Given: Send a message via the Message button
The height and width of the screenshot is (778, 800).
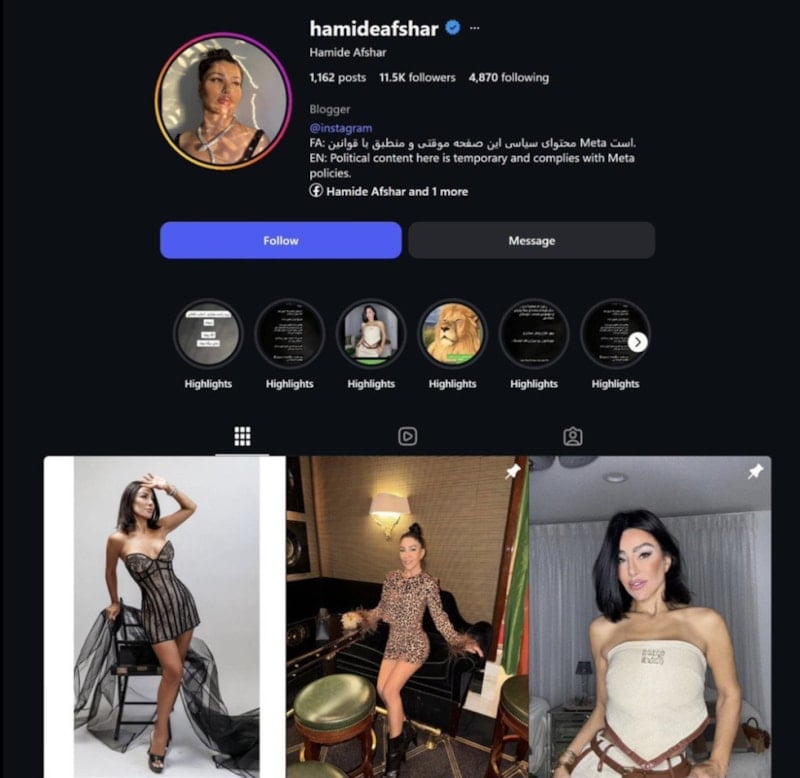Looking at the screenshot, I should tap(531, 240).
